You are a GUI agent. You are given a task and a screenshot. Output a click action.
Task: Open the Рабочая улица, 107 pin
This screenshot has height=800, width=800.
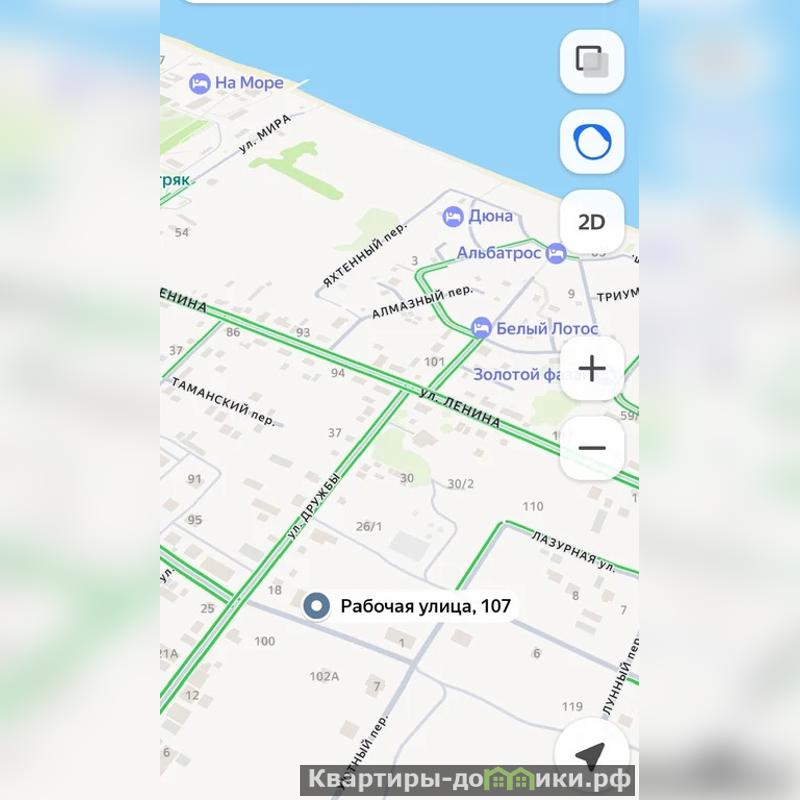pos(318,605)
